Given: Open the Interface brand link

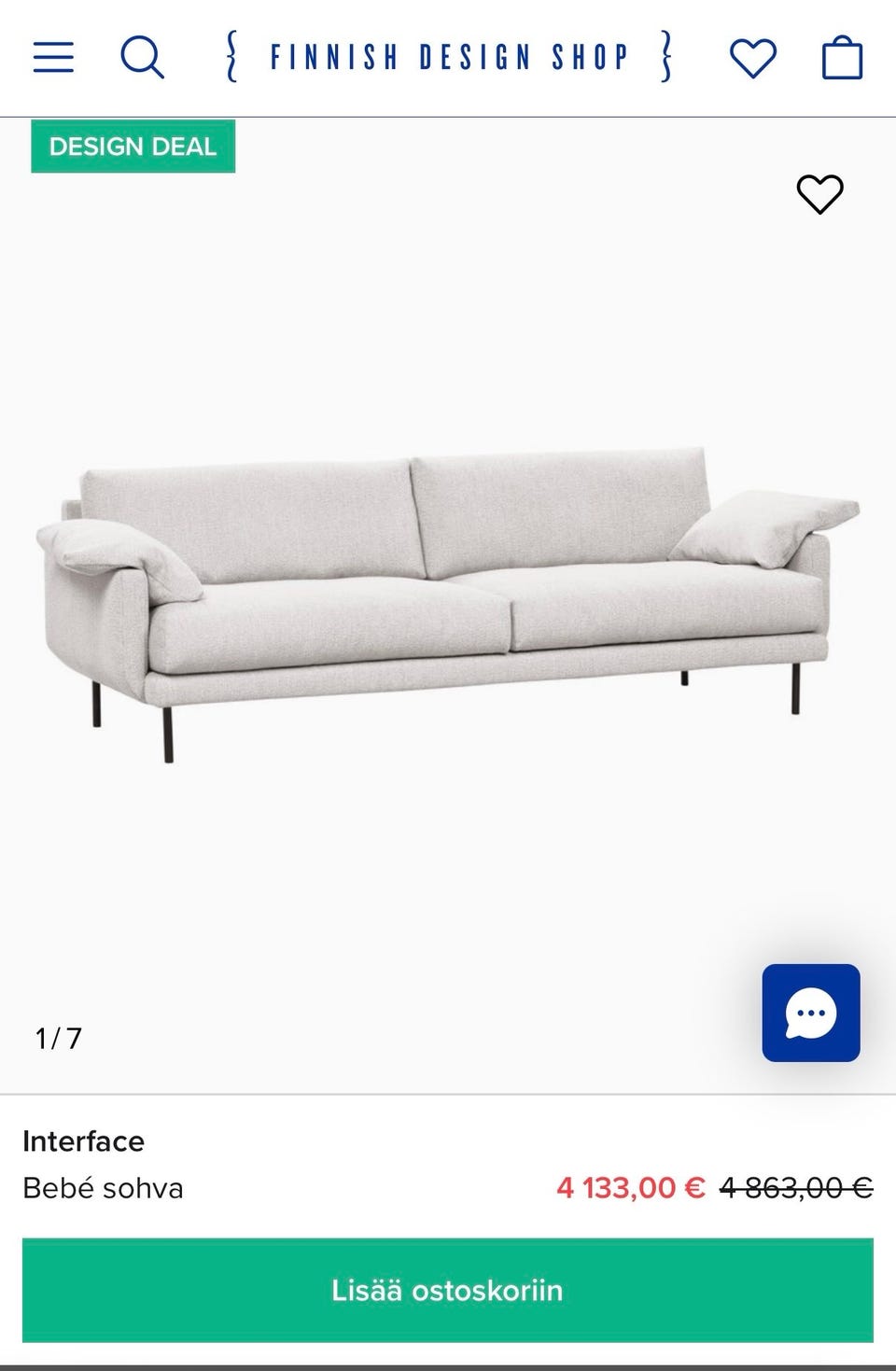Looking at the screenshot, I should (x=84, y=1141).
